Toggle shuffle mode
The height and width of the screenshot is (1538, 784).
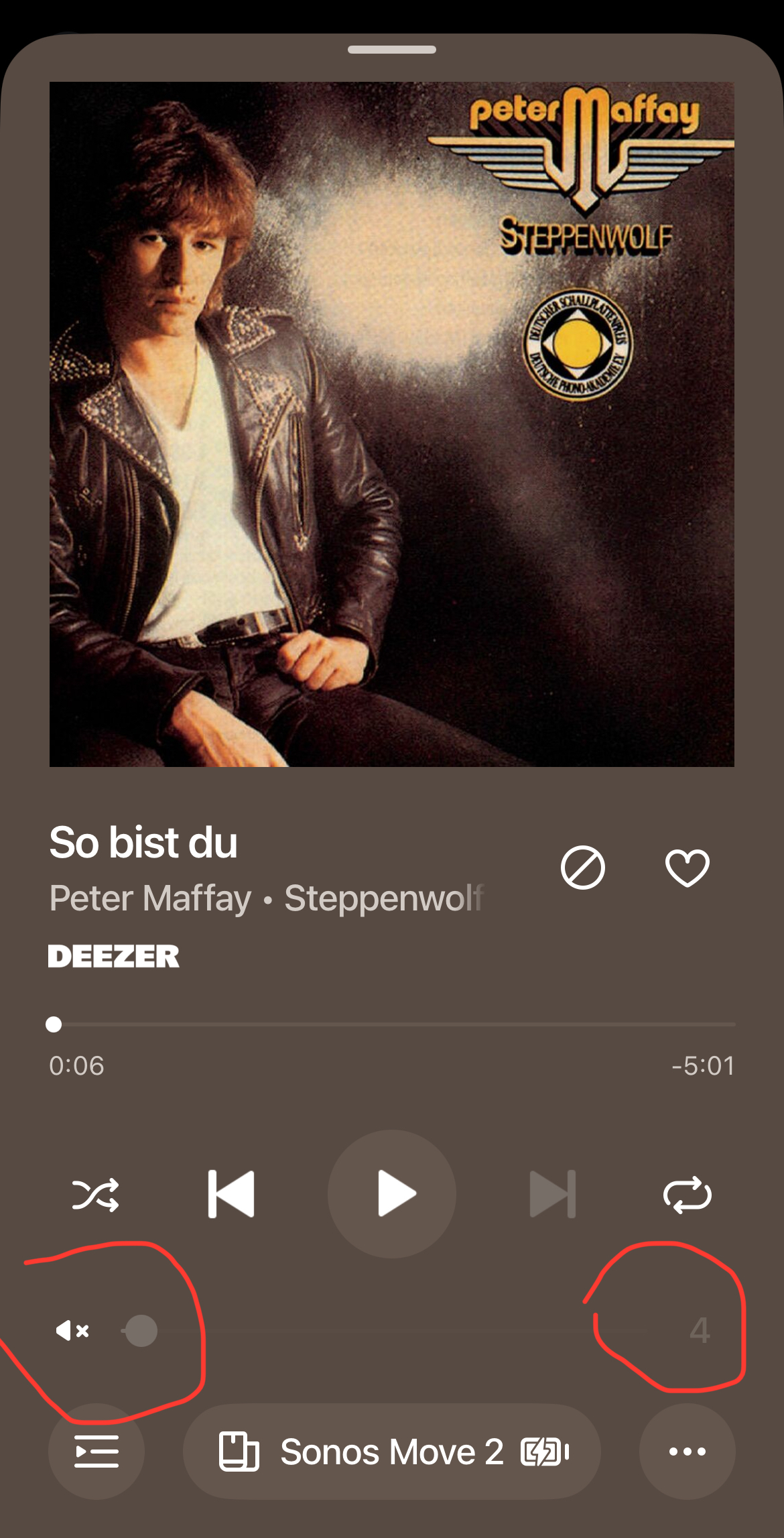[95, 1194]
